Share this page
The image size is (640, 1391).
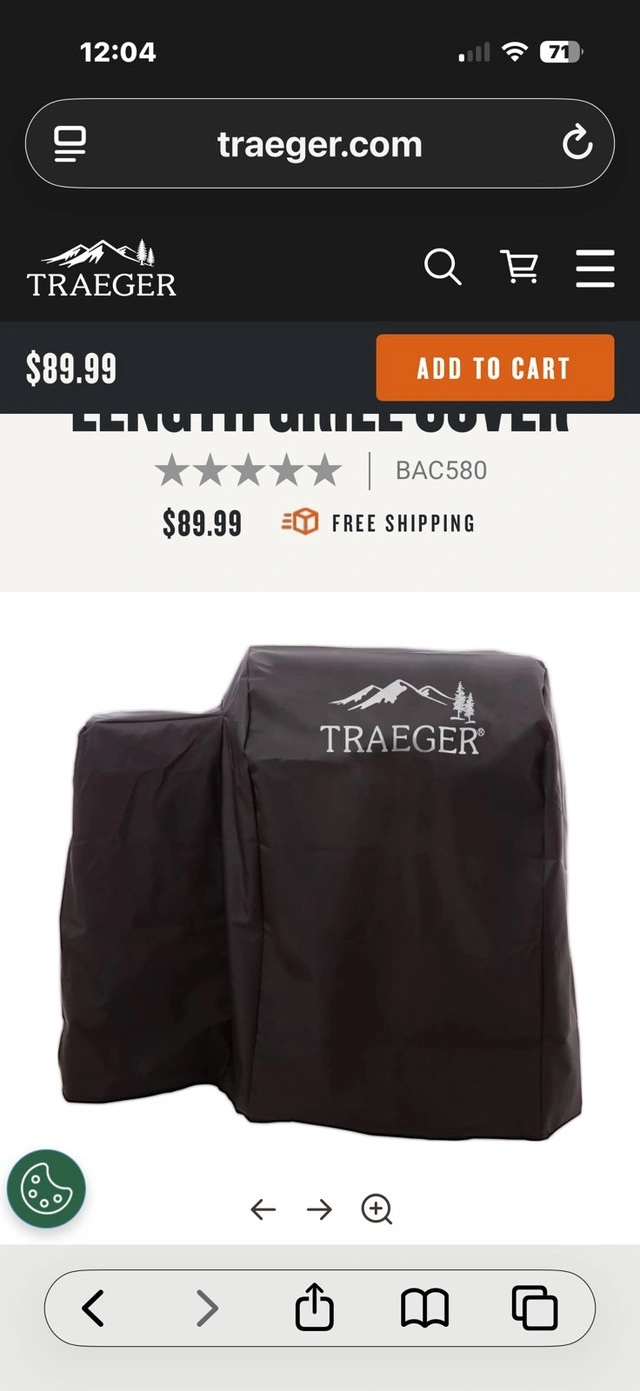(x=314, y=1308)
